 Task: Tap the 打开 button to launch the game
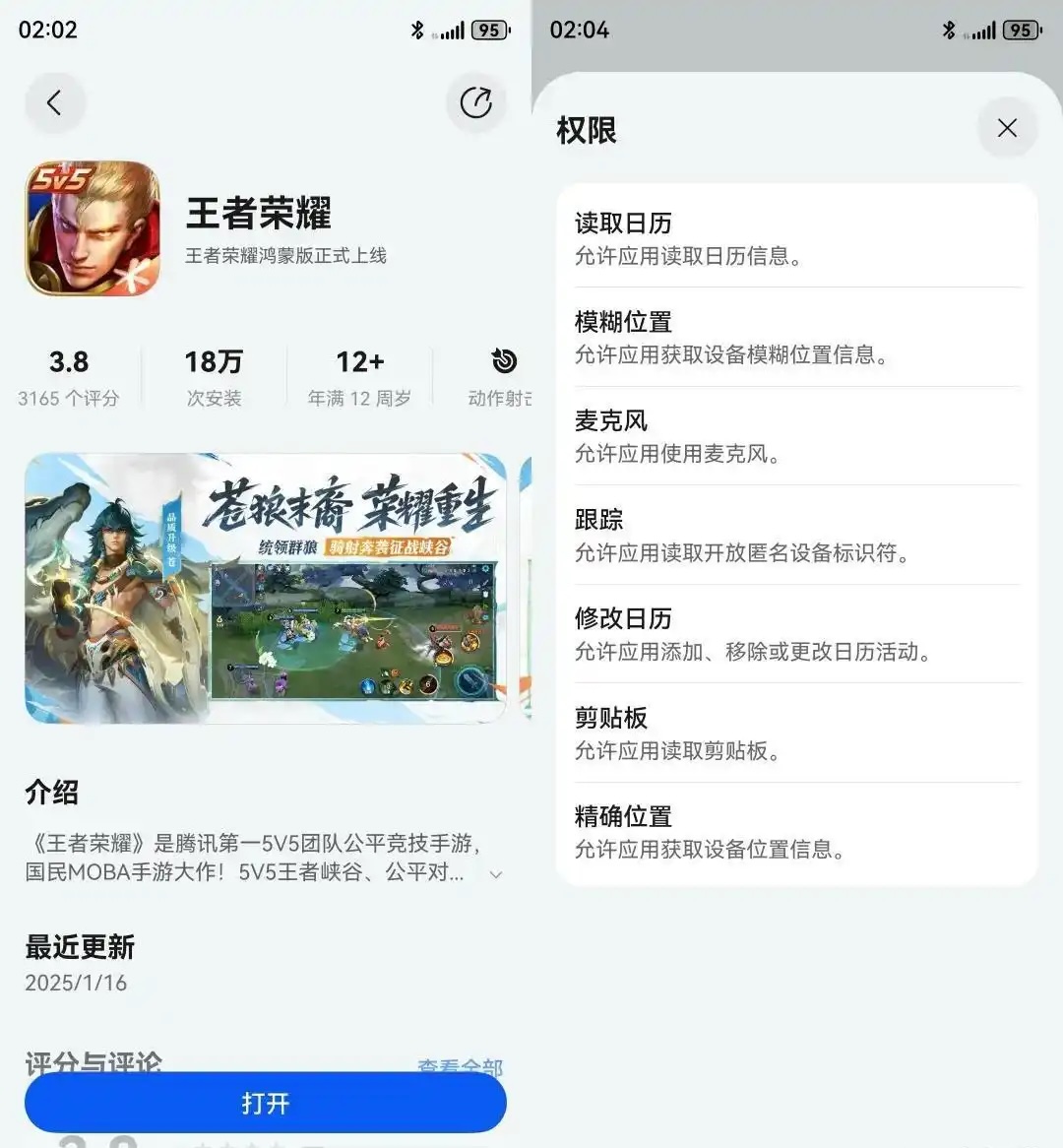[265, 1103]
